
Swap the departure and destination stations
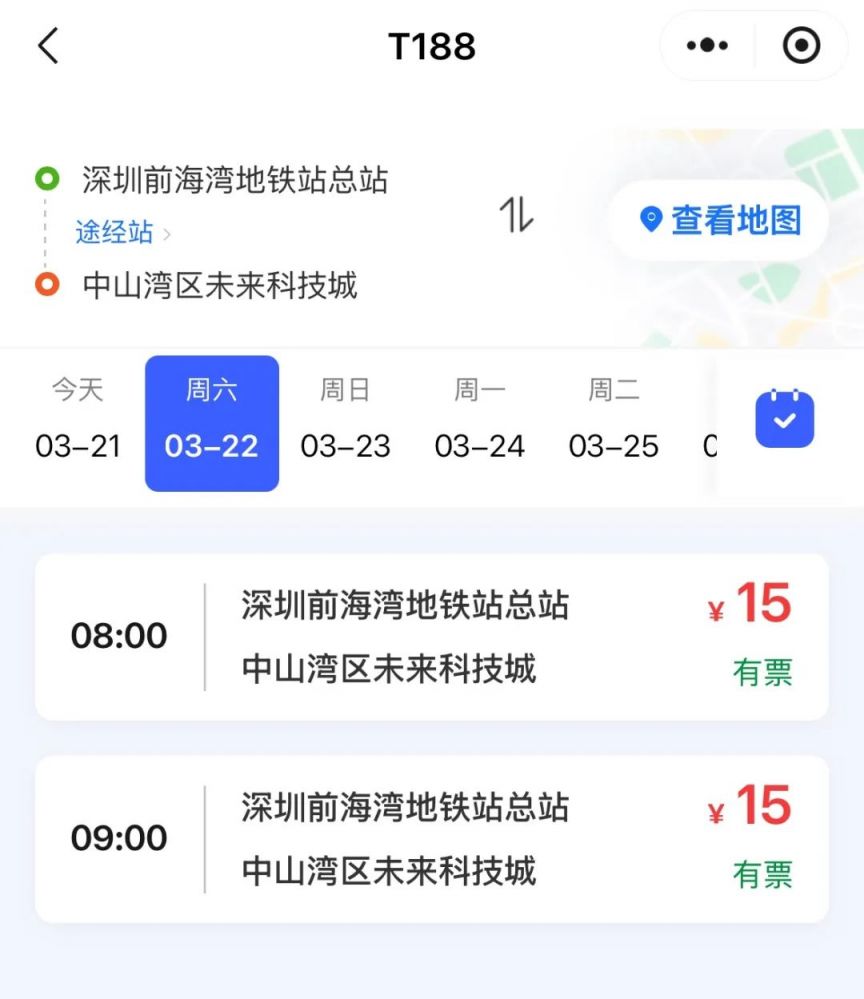click(516, 215)
